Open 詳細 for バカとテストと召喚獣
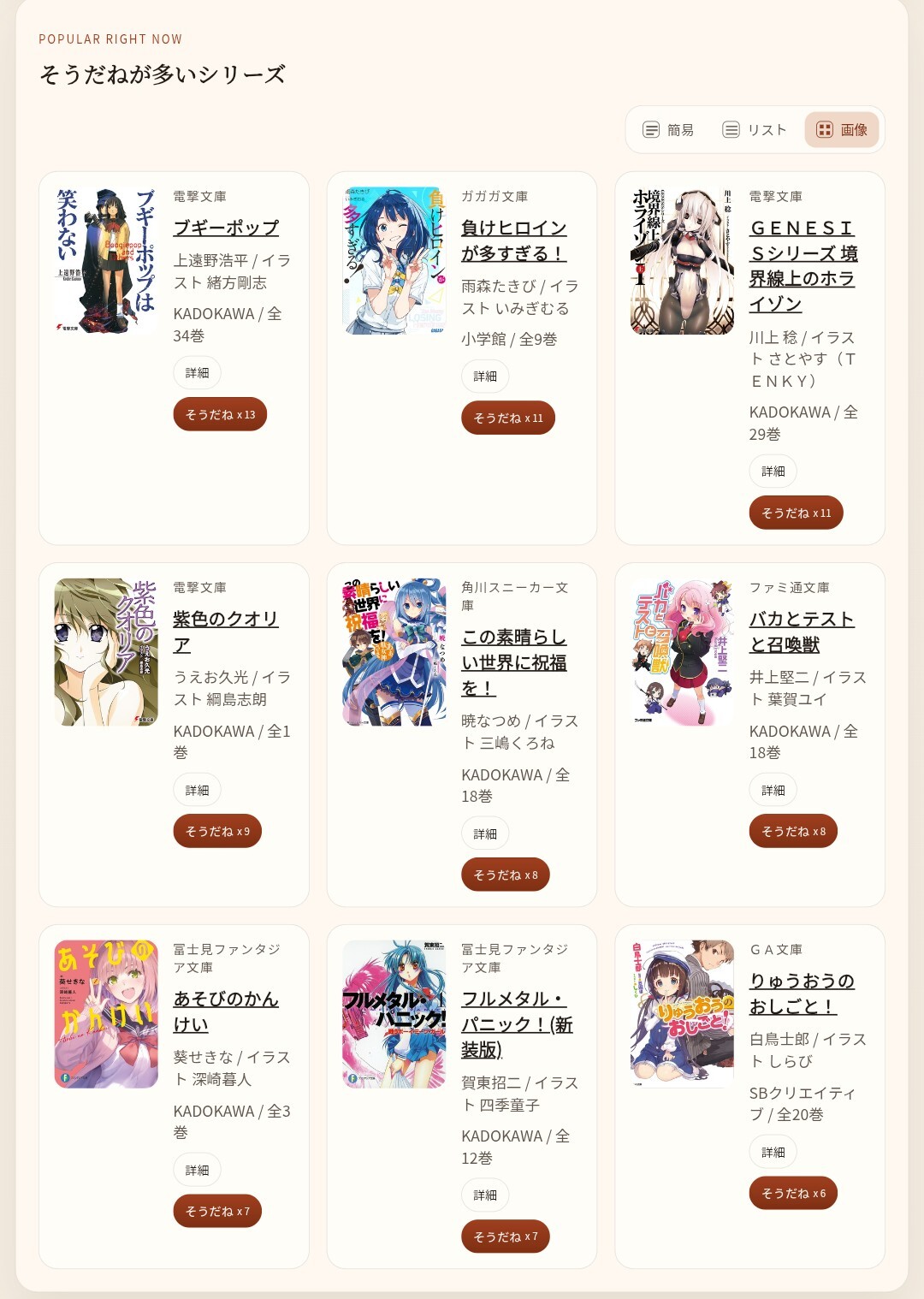Screen dimensions: 924x1299 point(773,790)
